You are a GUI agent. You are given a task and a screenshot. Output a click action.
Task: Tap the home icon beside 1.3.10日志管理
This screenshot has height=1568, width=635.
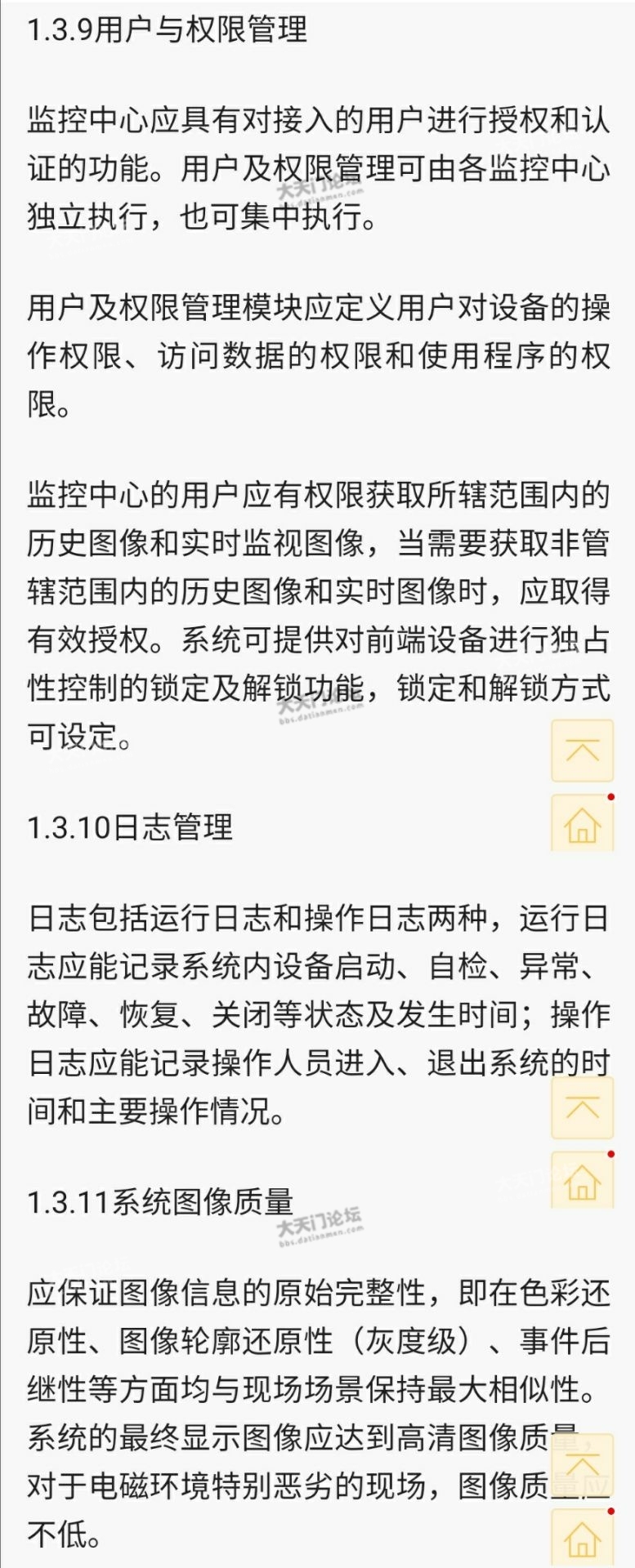click(x=582, y=824)
